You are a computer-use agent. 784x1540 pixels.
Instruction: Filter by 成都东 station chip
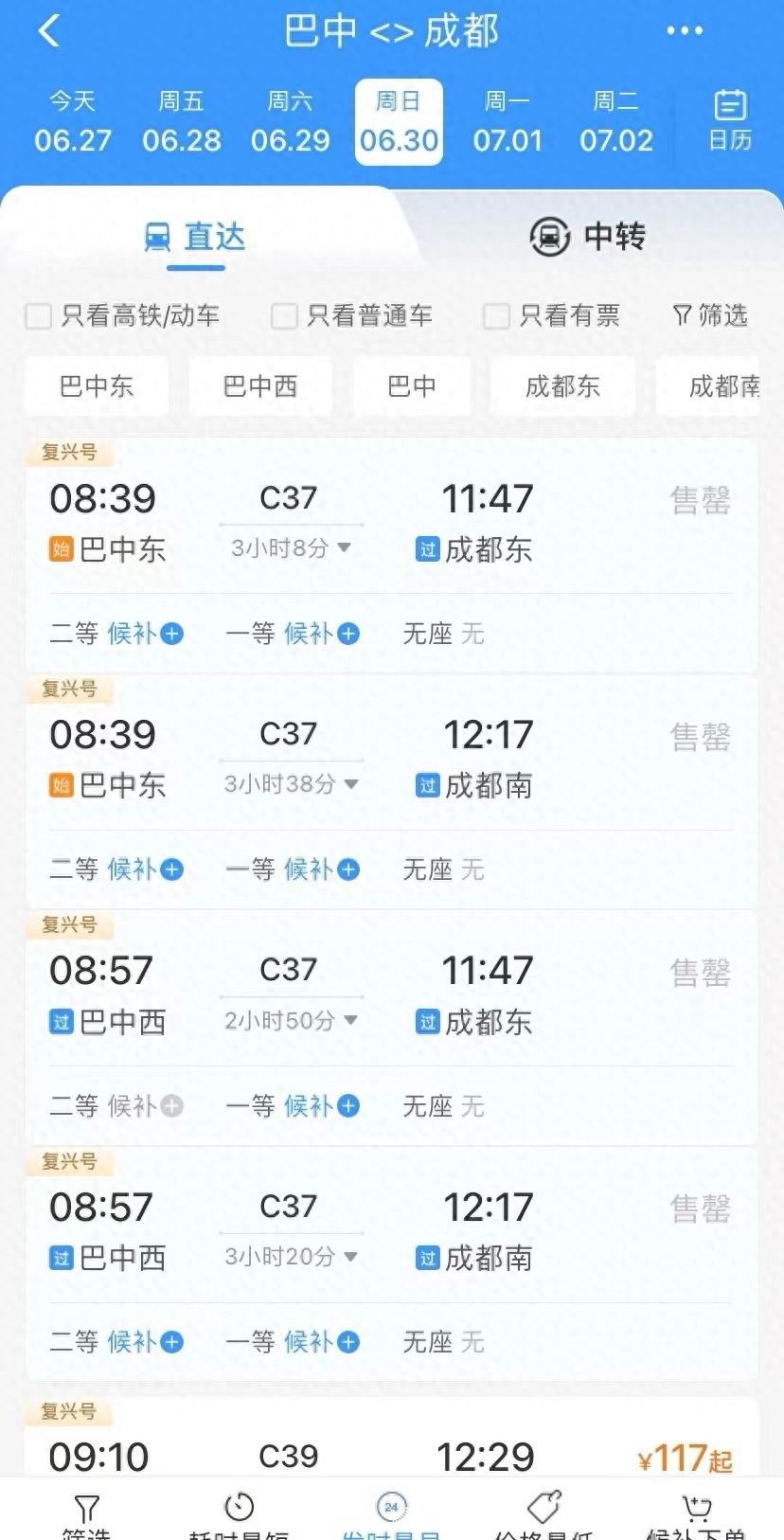coord(562,386)
